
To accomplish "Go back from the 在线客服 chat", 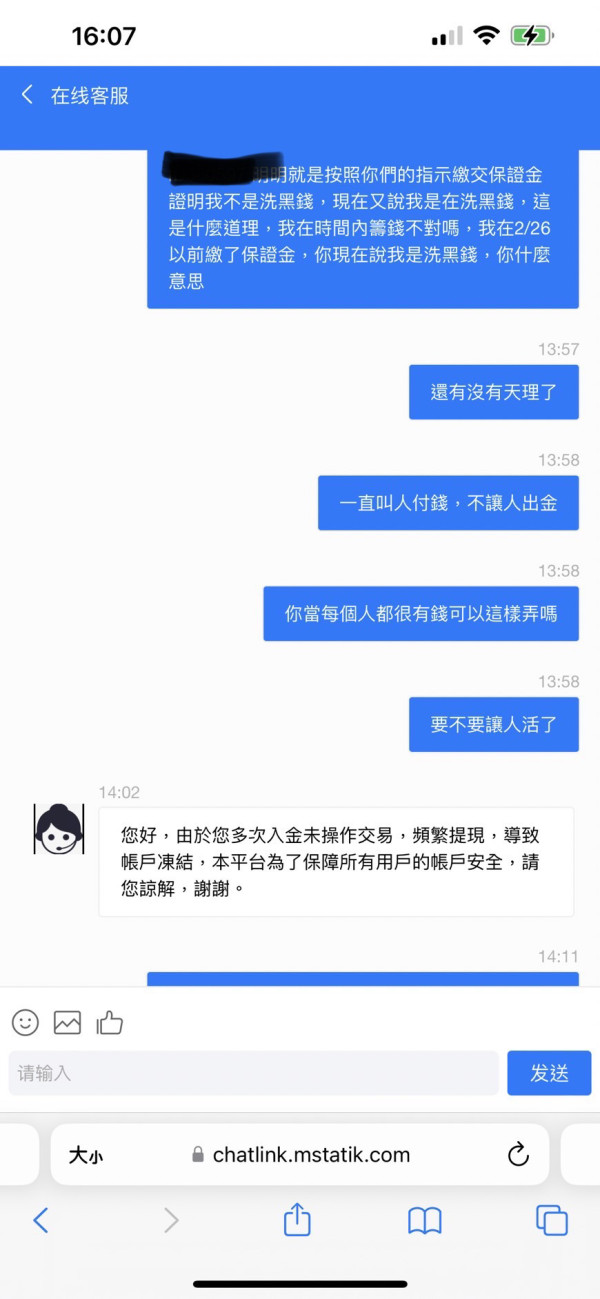I will click(x=27, y=95).
